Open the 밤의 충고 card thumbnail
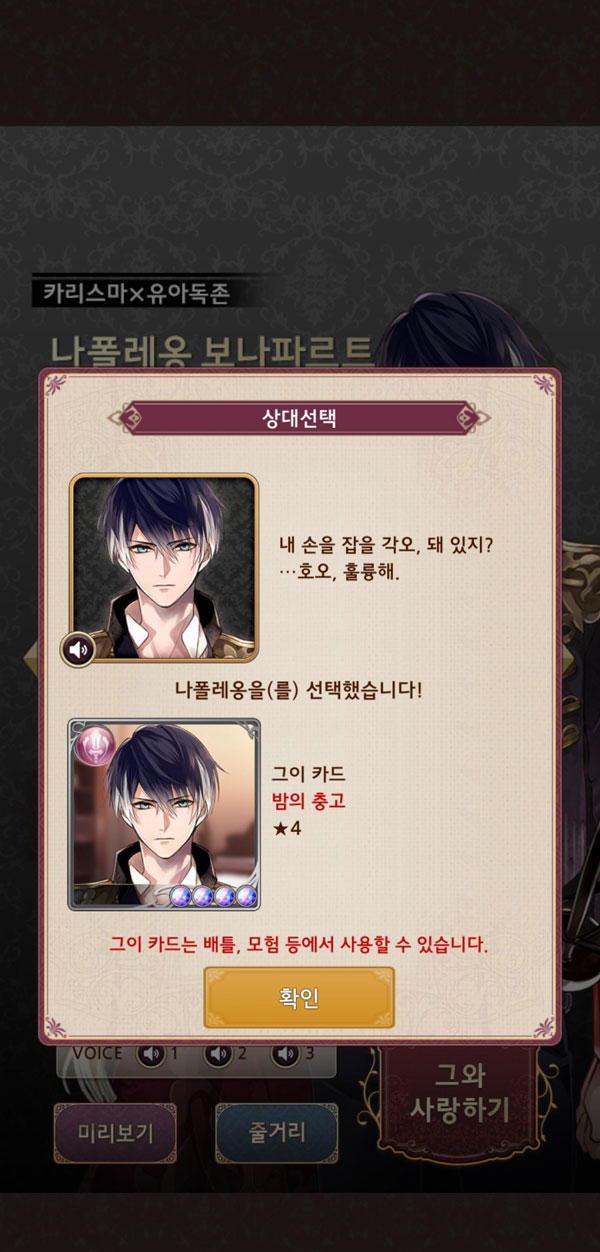 [164, 814]
